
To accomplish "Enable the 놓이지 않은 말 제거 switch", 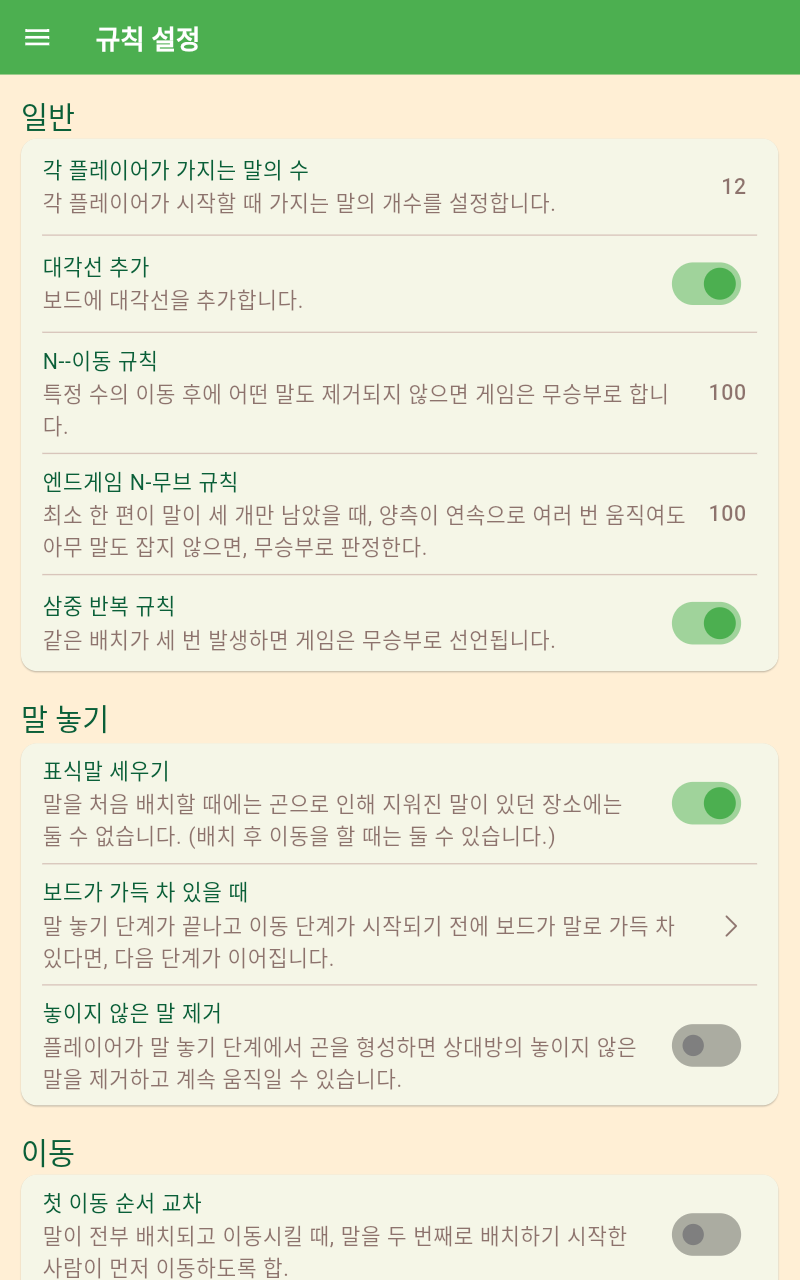I will coord(706,1045).
